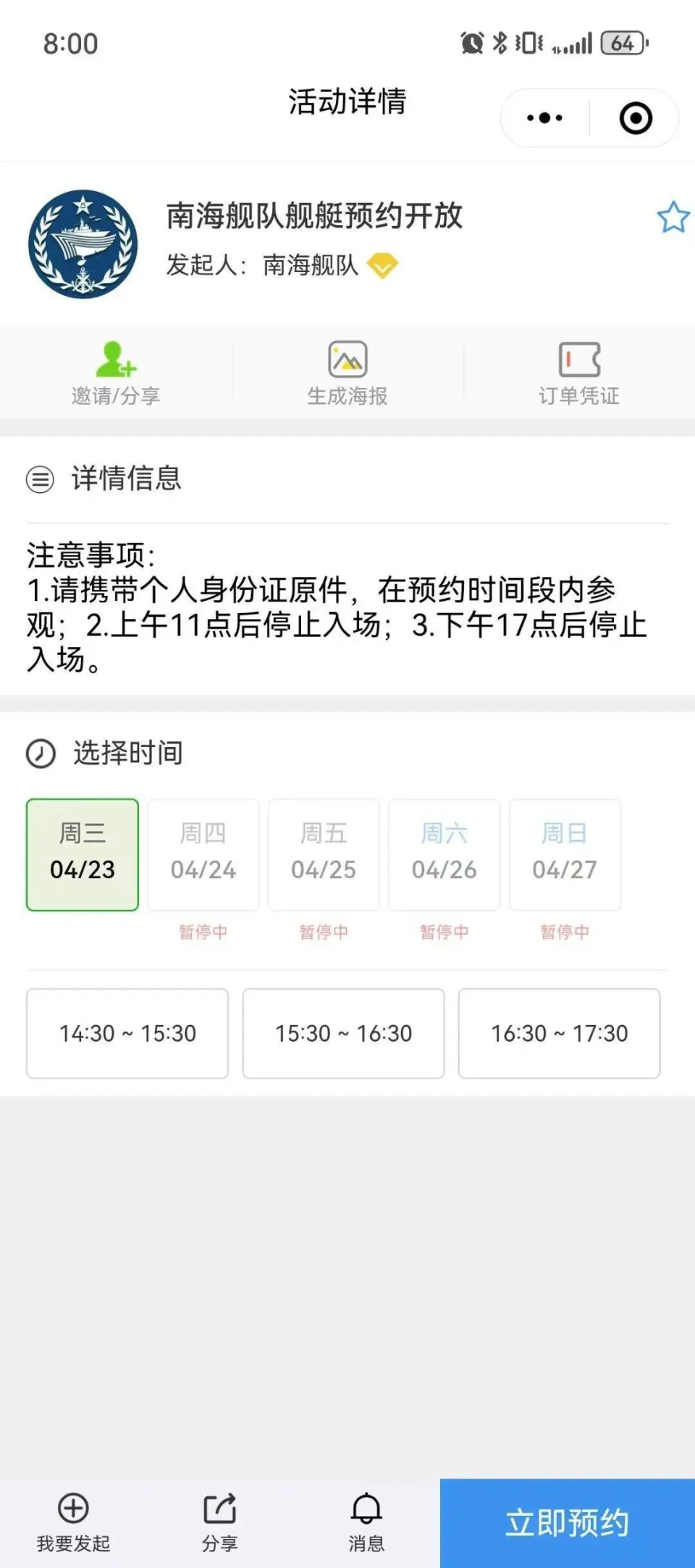The image size is (695, 1568).
Task: Generate a poster via 生成海报
Action: (347, 373)
